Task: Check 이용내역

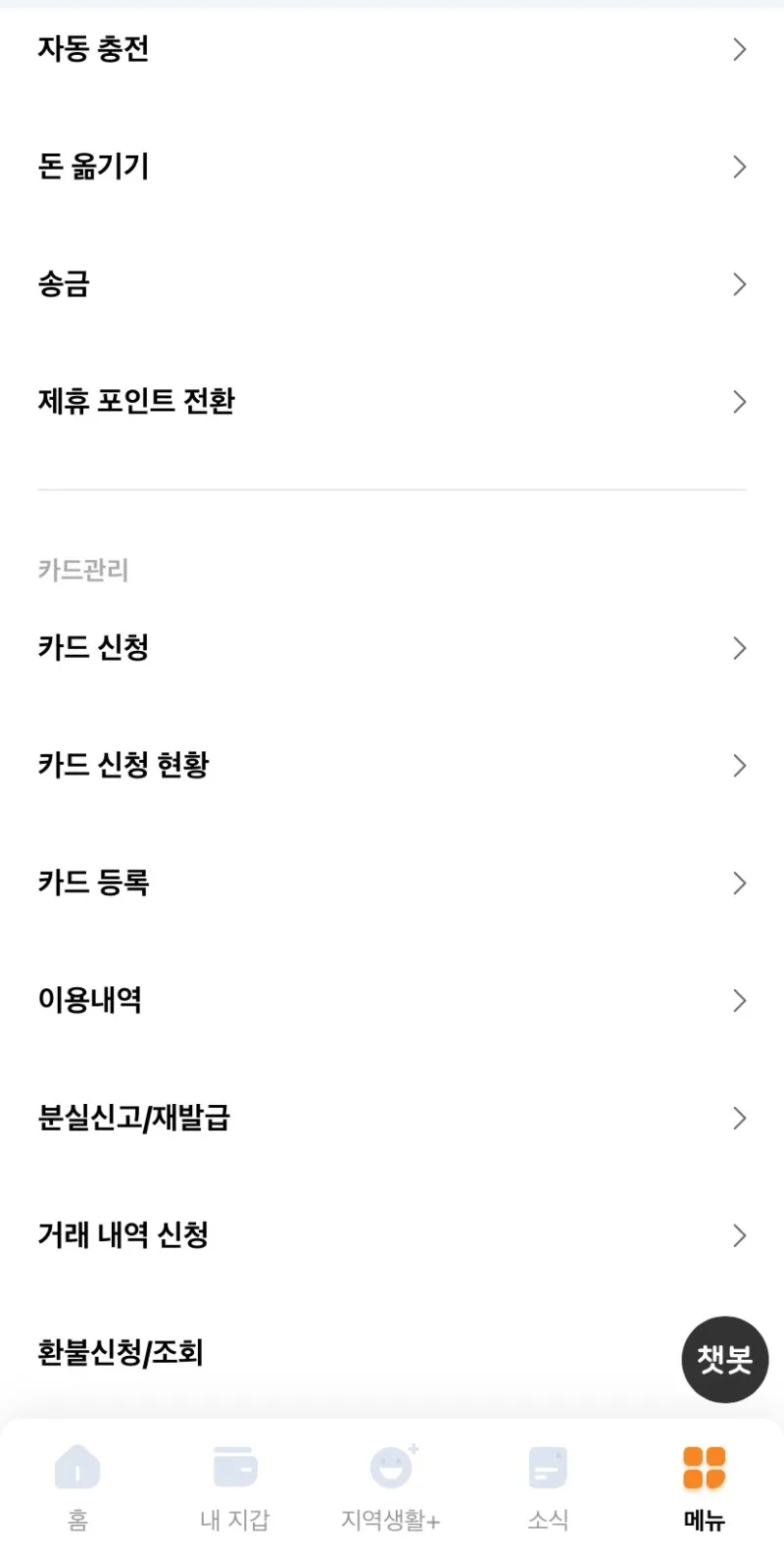Action: (392, 1001)
